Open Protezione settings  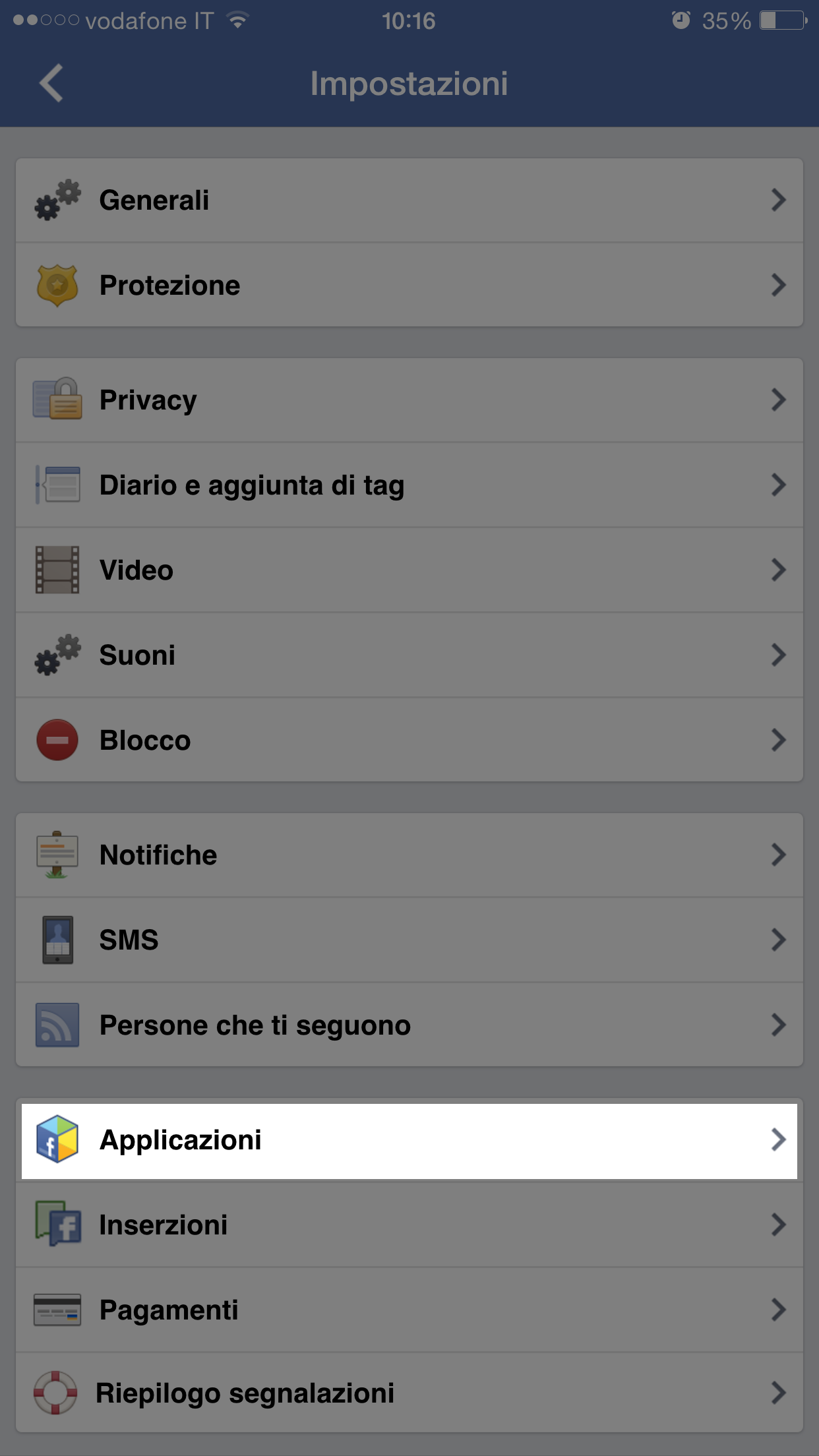click(x=409, y=286)
